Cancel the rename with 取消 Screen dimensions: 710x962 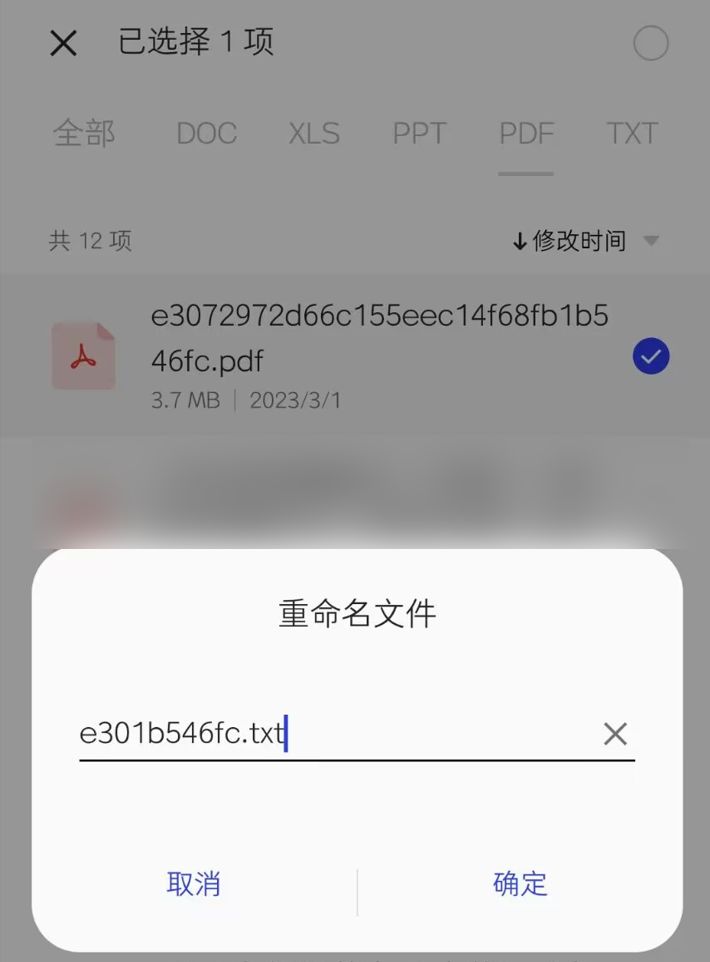point(193,884)
